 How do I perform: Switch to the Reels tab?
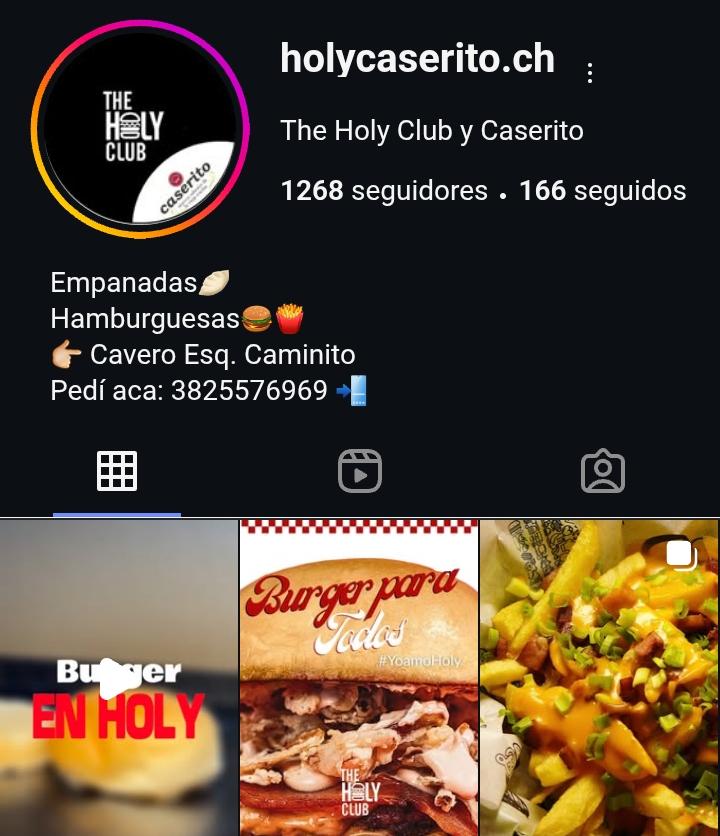click(x=360, y=471)
